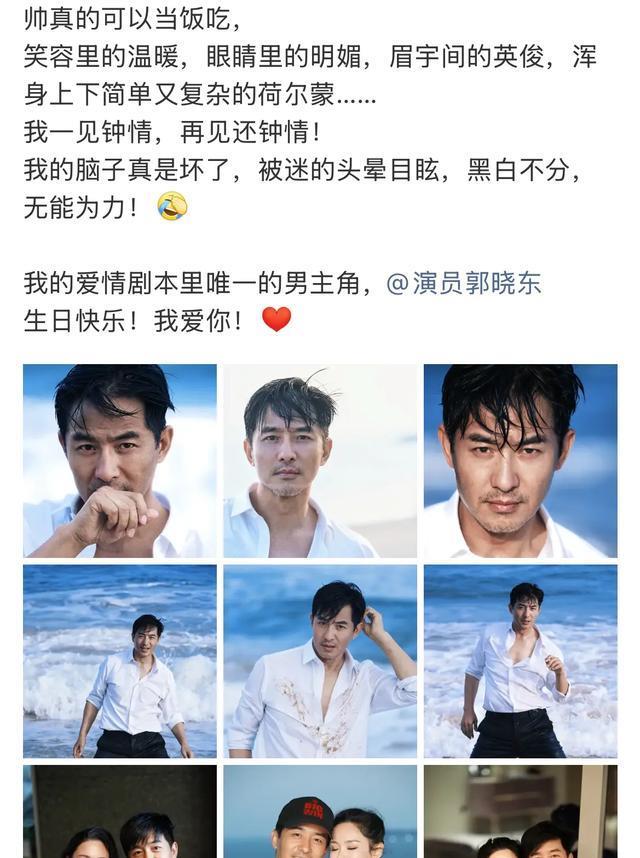The width and height of the screenshot is (640, 858).
Task: View the top-row middle photo with pale background
Action: tap(320, 461)
